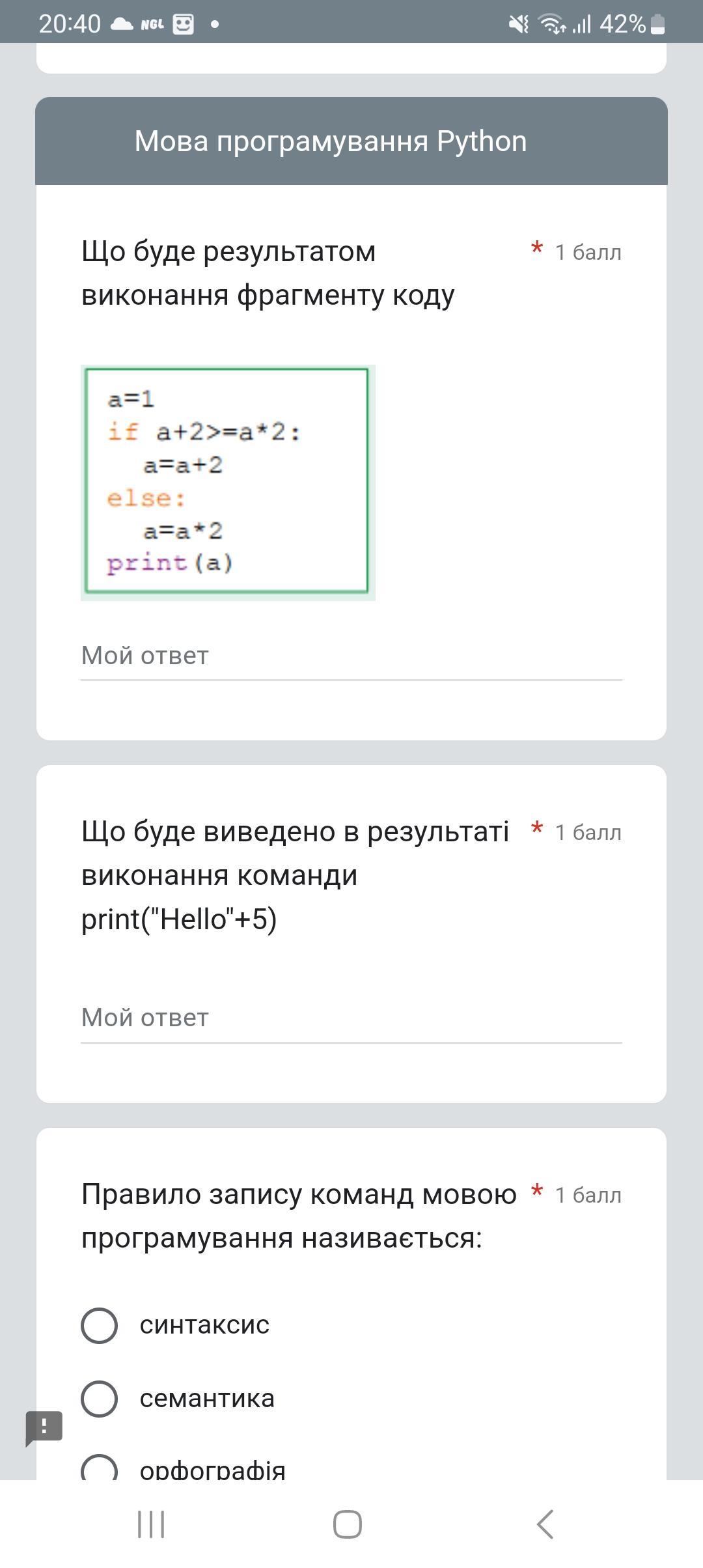Go back using the system back button
703x1568 pixels.
(545, 1524)
